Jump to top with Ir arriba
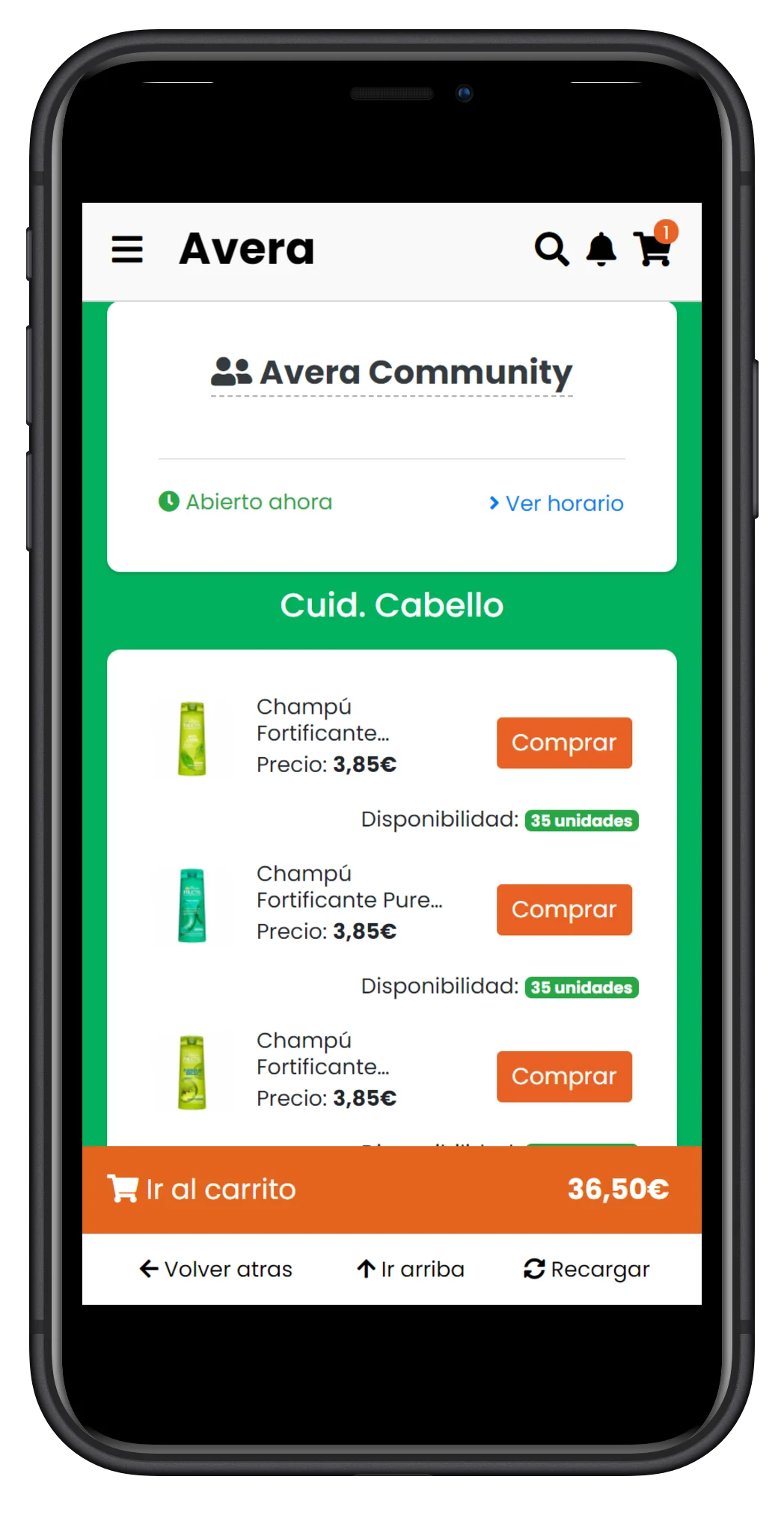This screenshot has height=1515, width=784. click(411, 1270)
